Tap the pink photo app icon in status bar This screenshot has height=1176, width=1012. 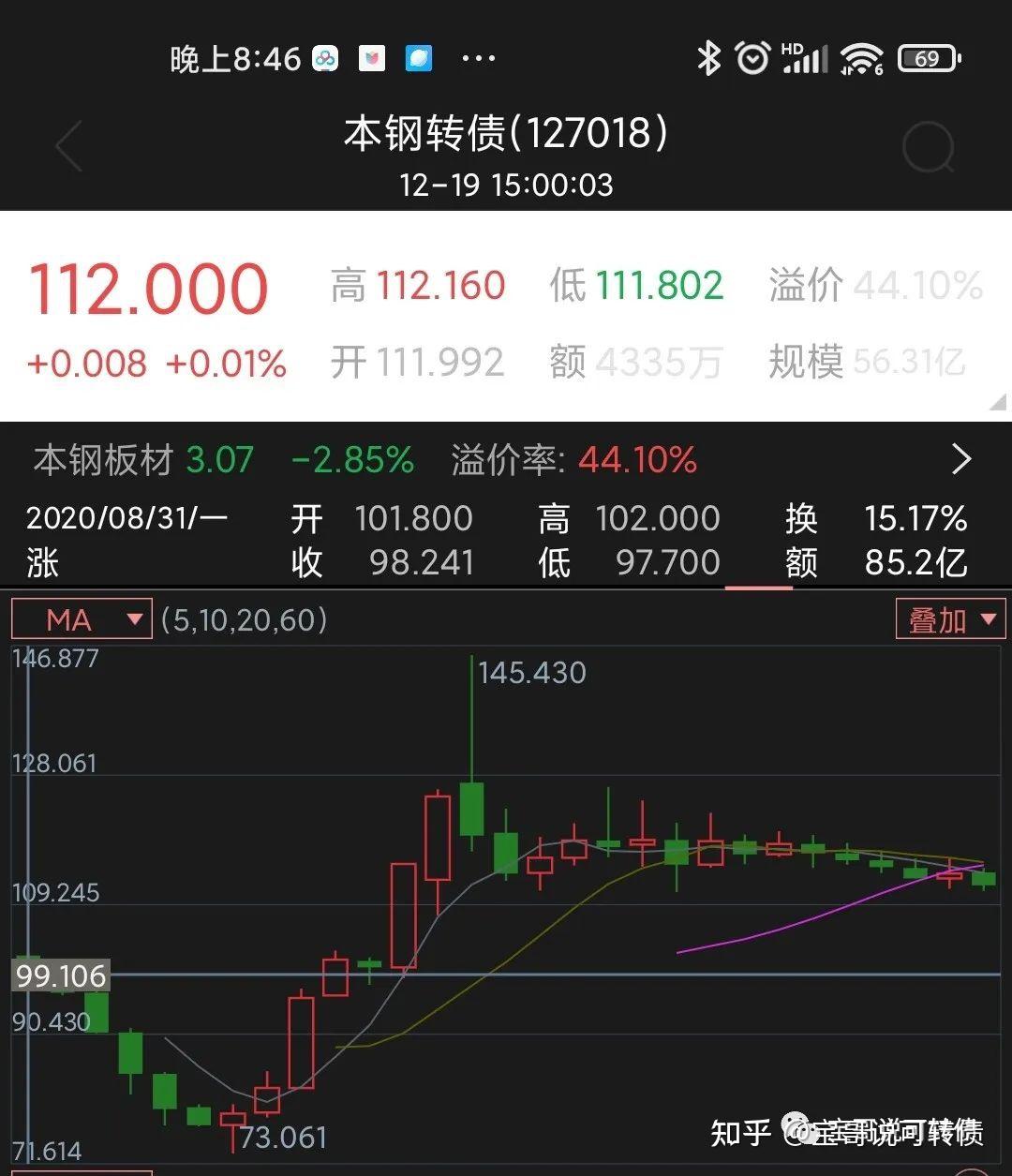pos(372,58)
